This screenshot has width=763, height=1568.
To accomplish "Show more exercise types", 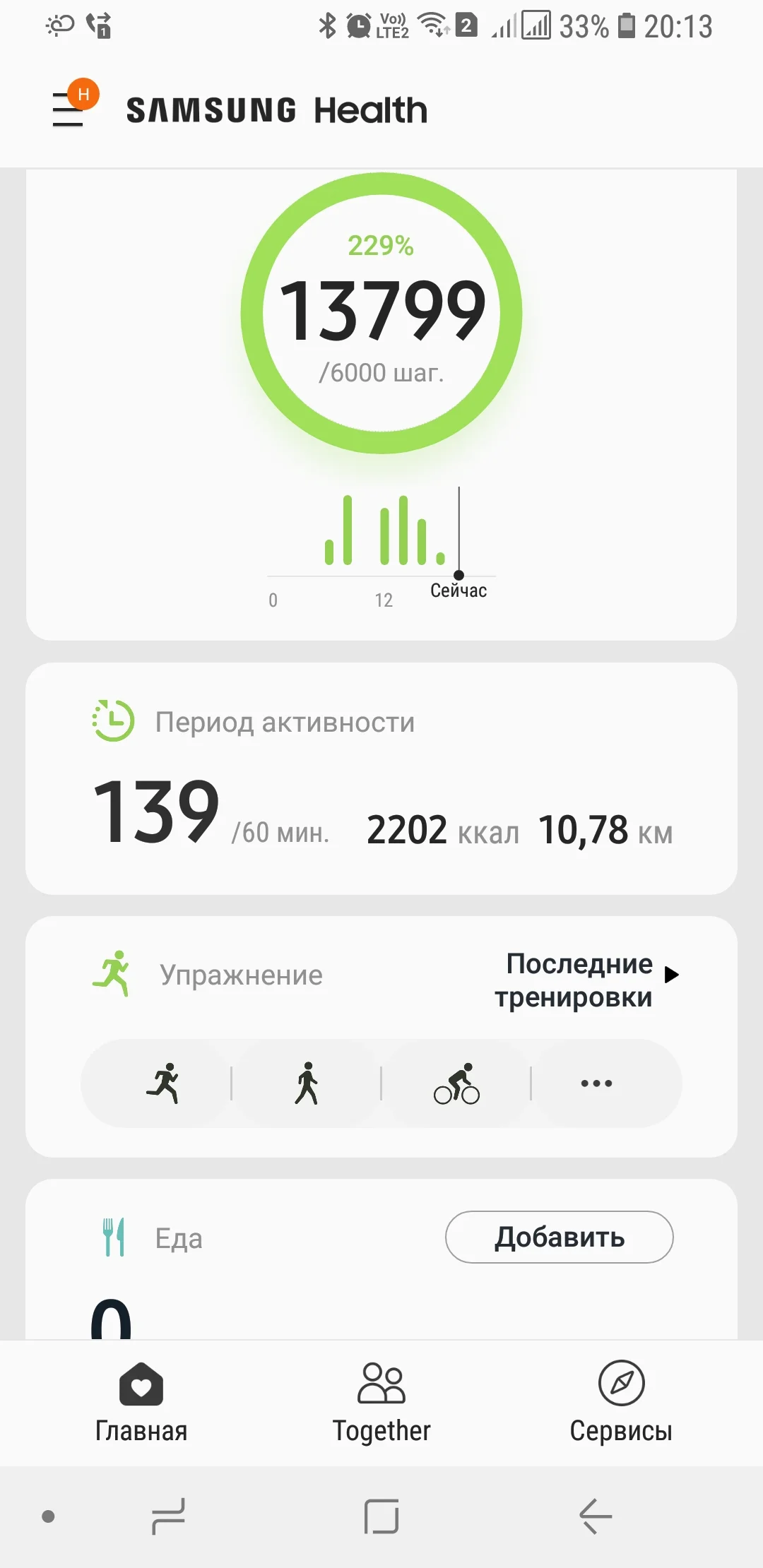I will tap(596, 1083).
